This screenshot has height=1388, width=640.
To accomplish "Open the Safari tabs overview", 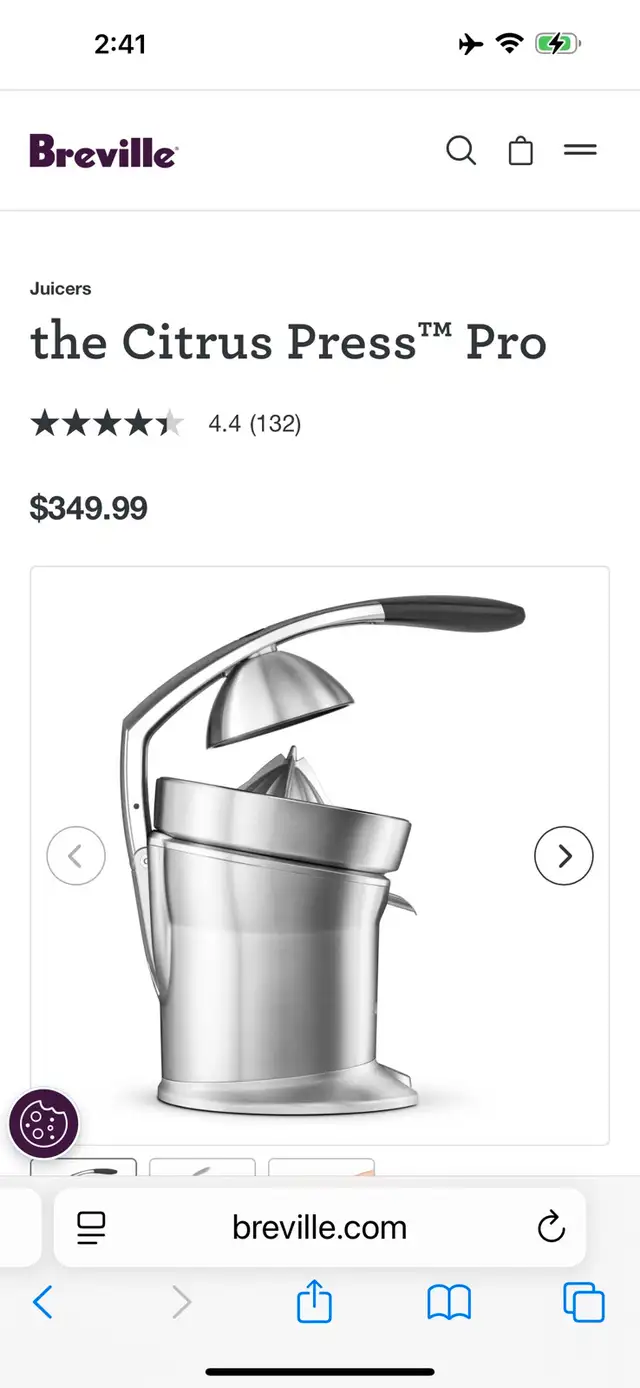I will (x=584, y=1303).
